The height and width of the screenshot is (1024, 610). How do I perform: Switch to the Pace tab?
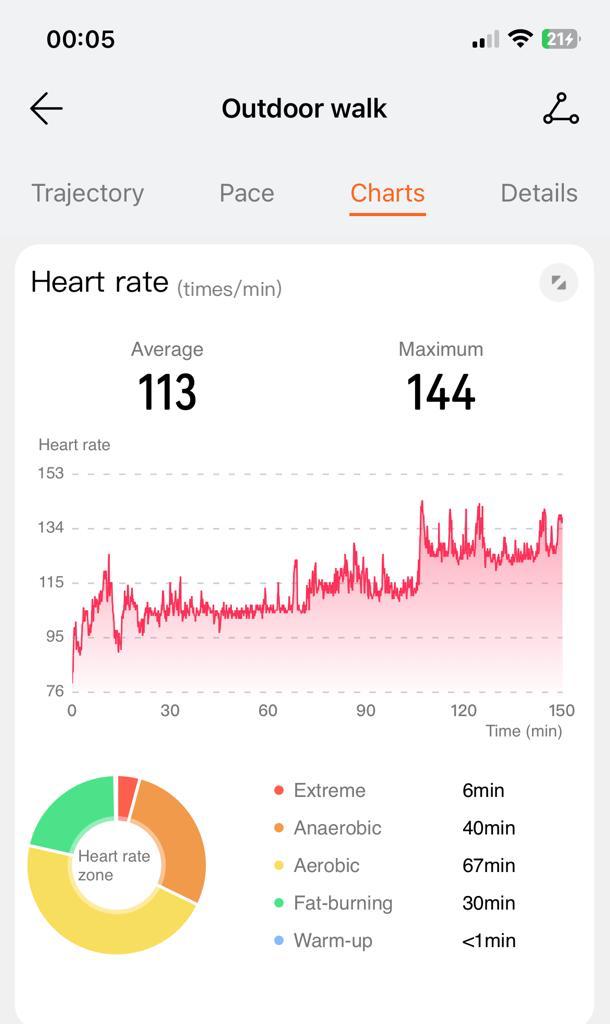246,193
